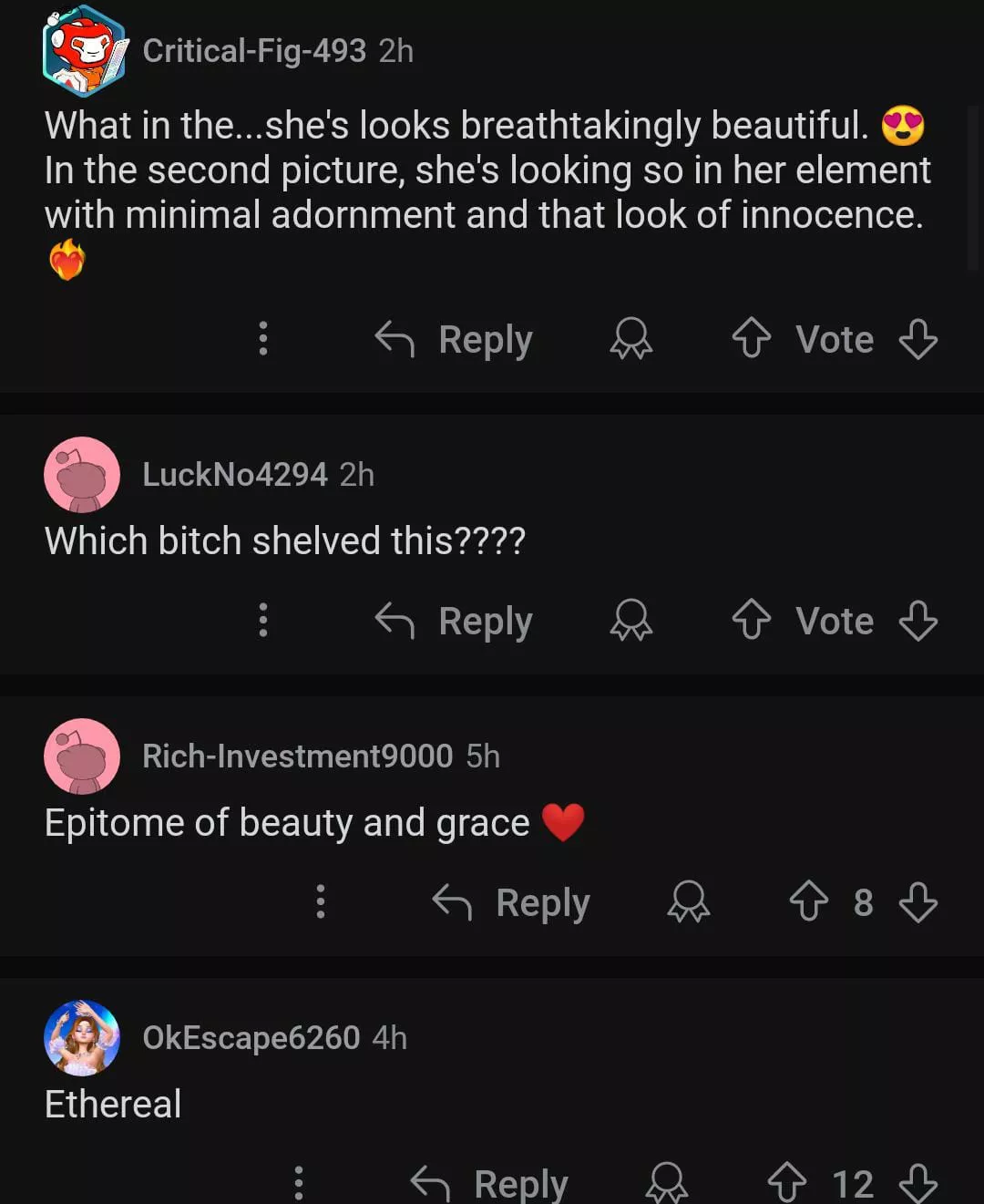The height and width of the screenshot is (1204, 984).
Task: Award LuckNo4294's comment
Action: pos(630,621)
